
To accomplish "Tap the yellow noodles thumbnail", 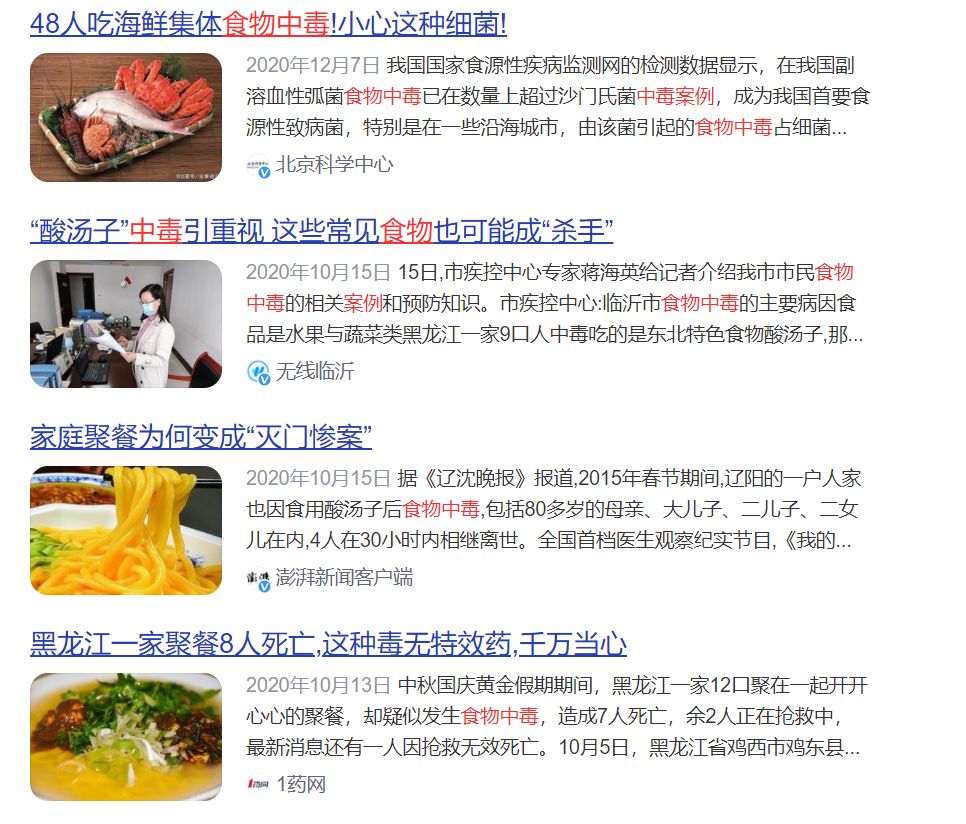I will 126,530.
